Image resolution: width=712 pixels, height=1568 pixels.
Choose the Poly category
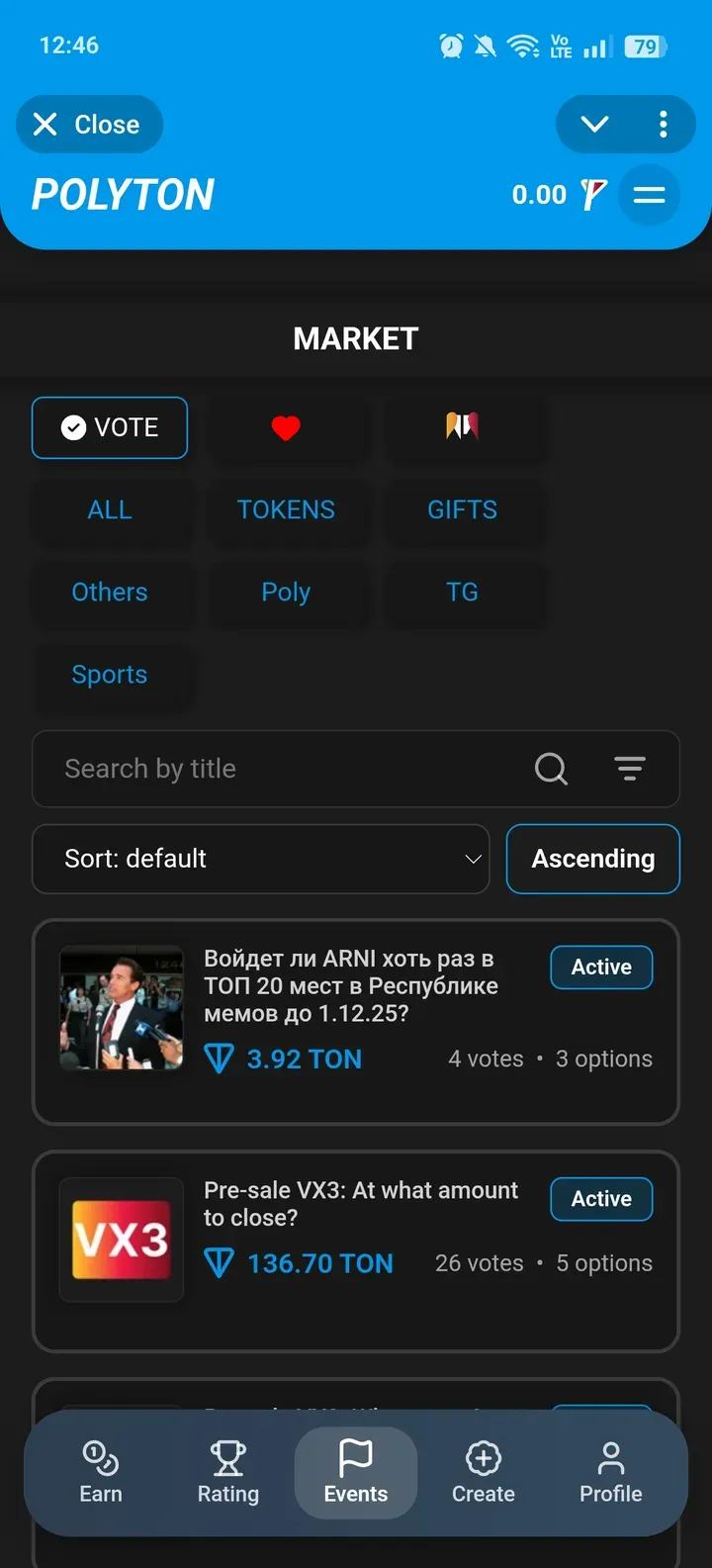click(286, 592)
